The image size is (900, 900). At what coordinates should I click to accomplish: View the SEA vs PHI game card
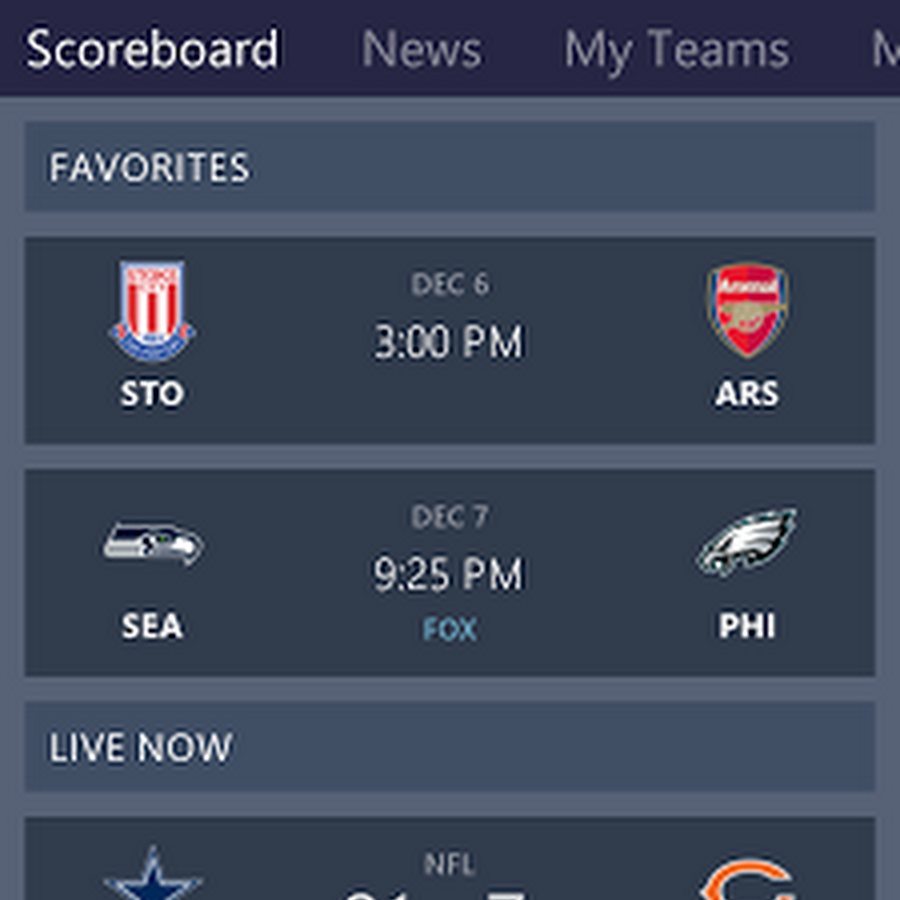tap(449, 573)
